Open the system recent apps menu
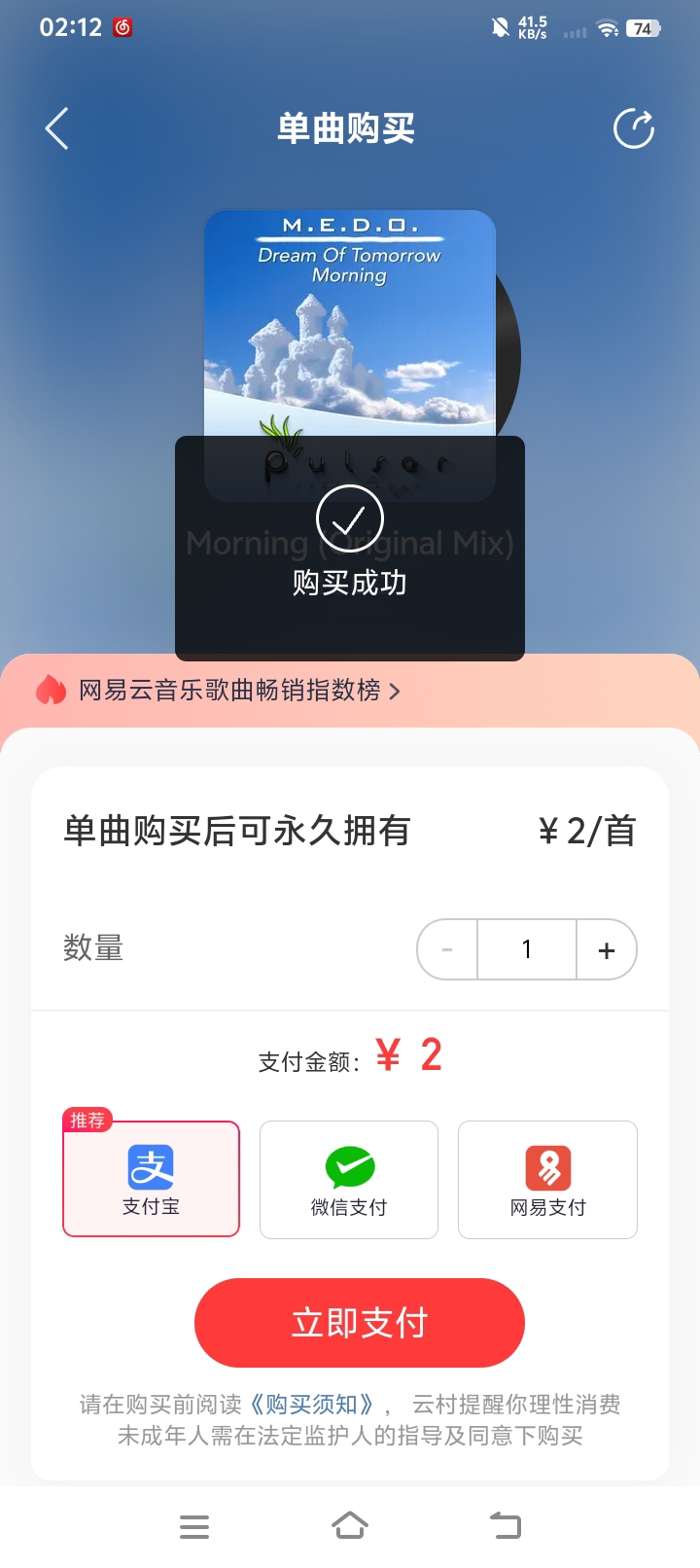This screenshot has height=1568, width=700. (194, 1525)
